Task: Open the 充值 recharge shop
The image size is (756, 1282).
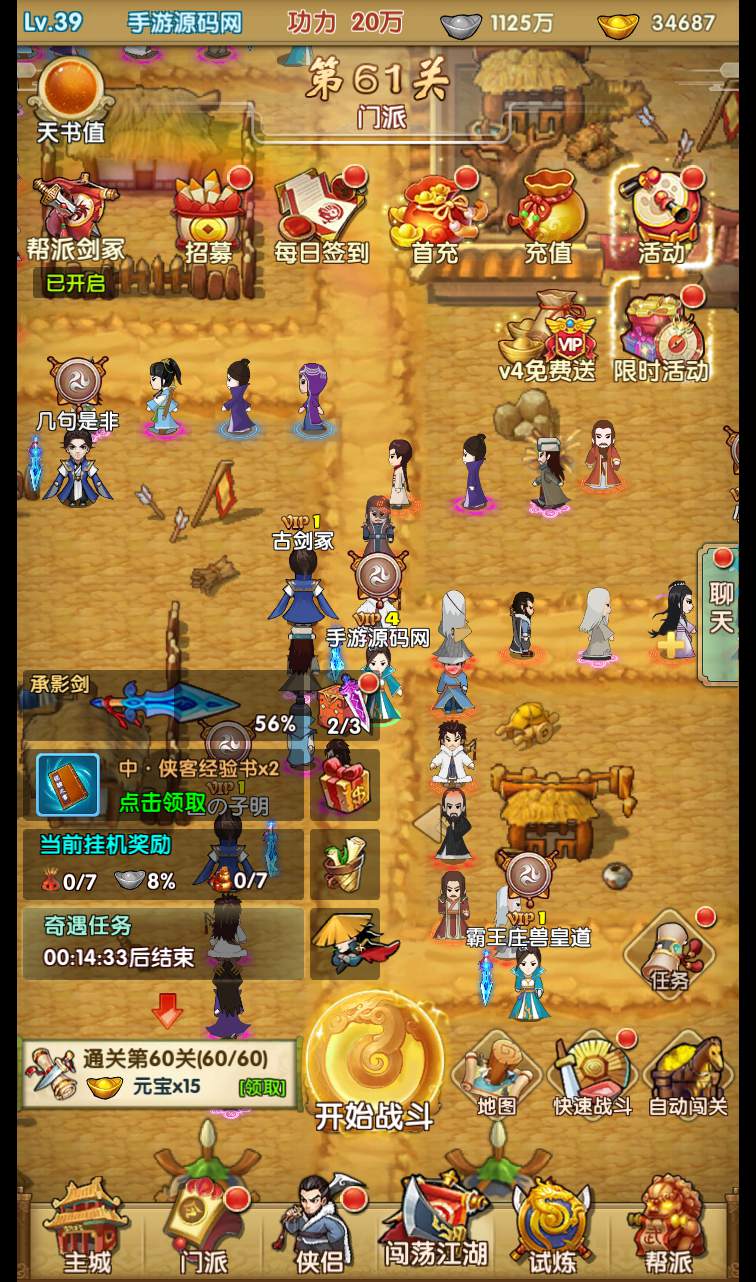Action: point(548,218)
